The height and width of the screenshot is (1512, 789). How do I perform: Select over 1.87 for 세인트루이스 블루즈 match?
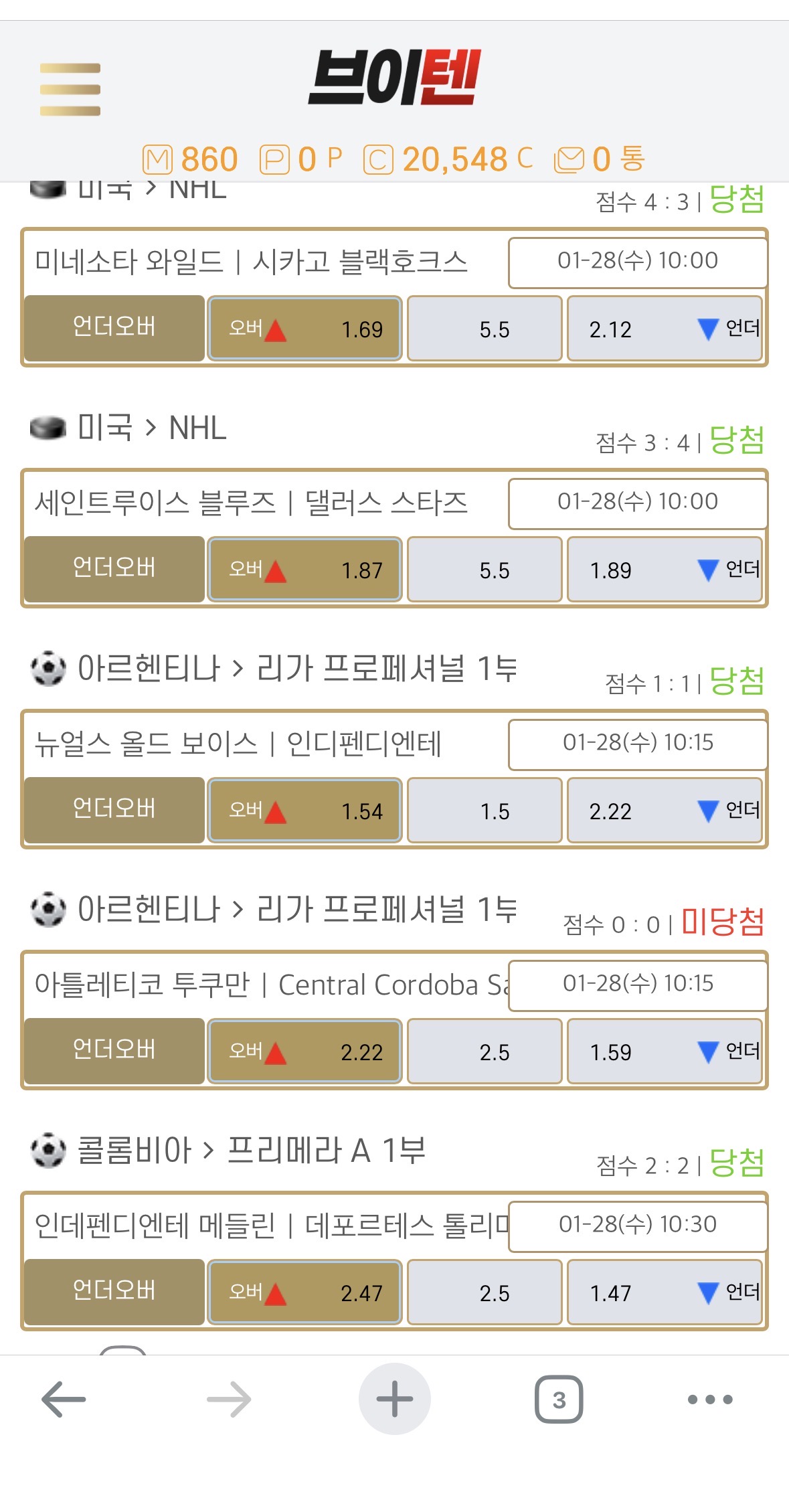(x=304, y=570)
